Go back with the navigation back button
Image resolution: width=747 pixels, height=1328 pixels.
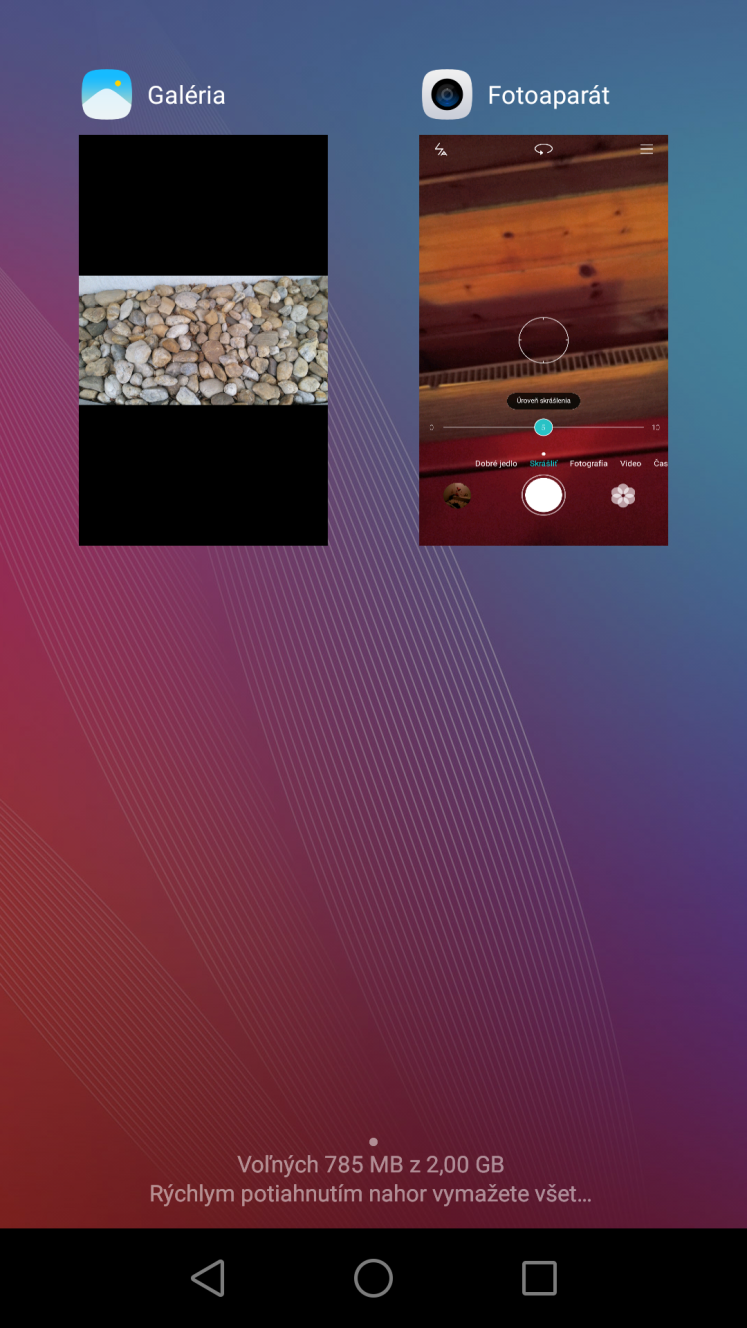coord(207,1278)
